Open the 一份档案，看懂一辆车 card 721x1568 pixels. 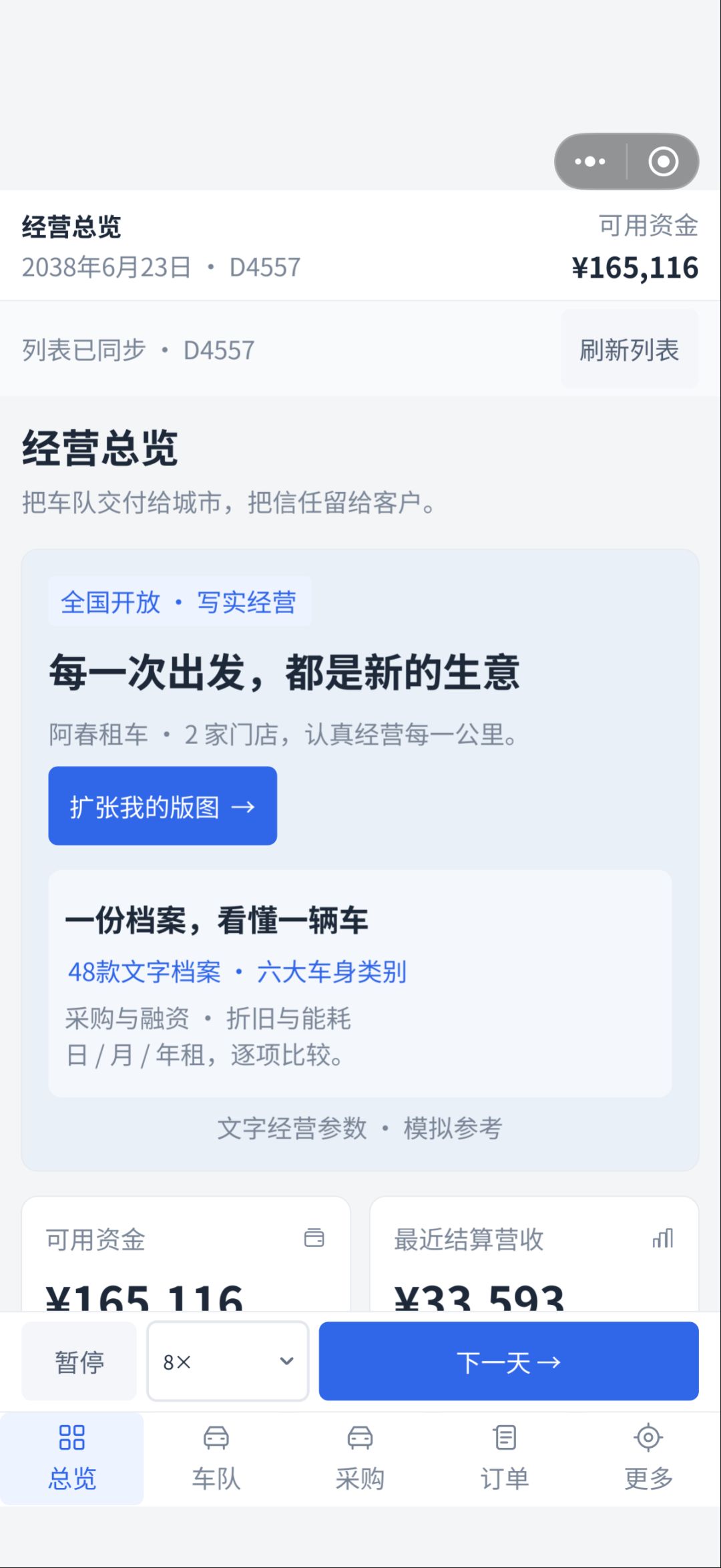point(360,983)
